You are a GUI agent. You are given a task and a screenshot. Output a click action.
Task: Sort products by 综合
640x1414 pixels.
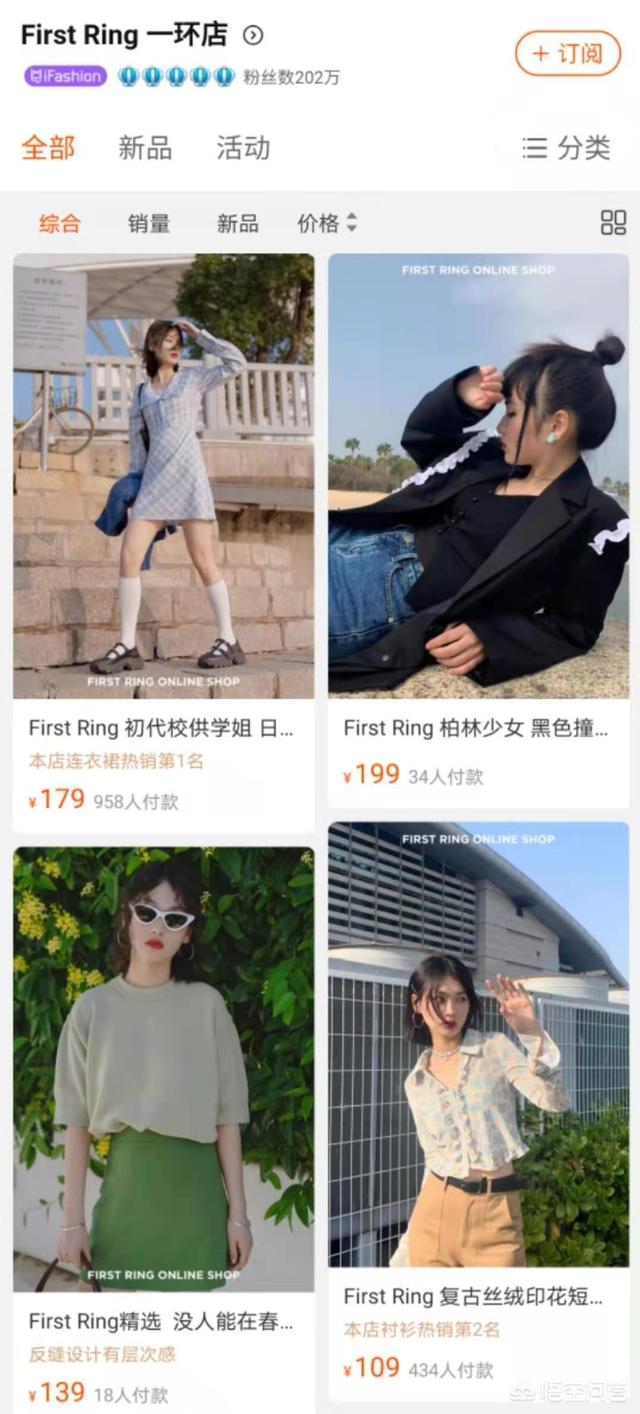(59, 223)
